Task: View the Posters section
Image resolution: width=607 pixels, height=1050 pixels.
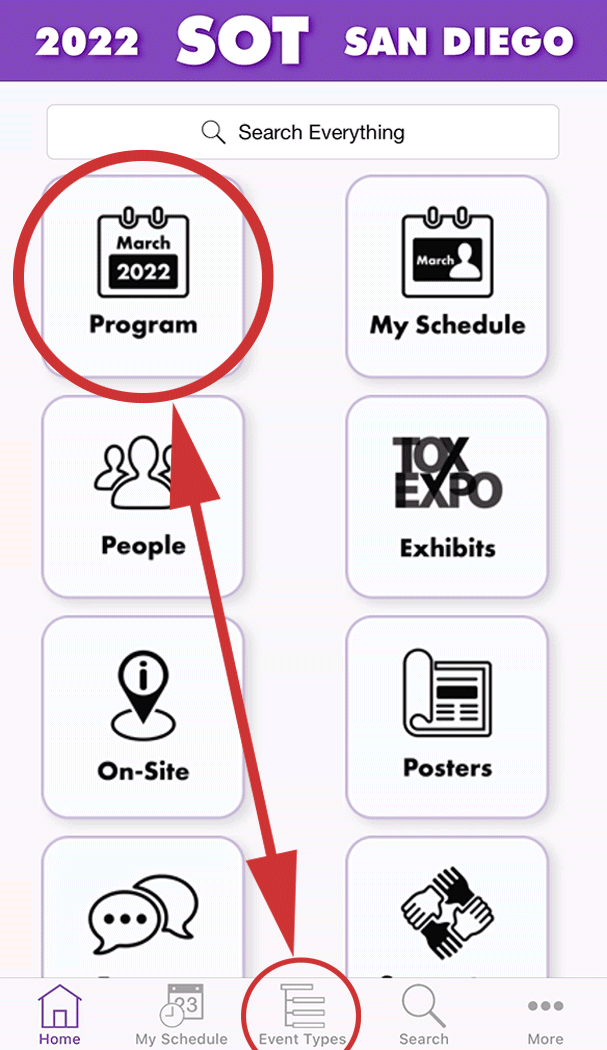Action: click(447, 716)
